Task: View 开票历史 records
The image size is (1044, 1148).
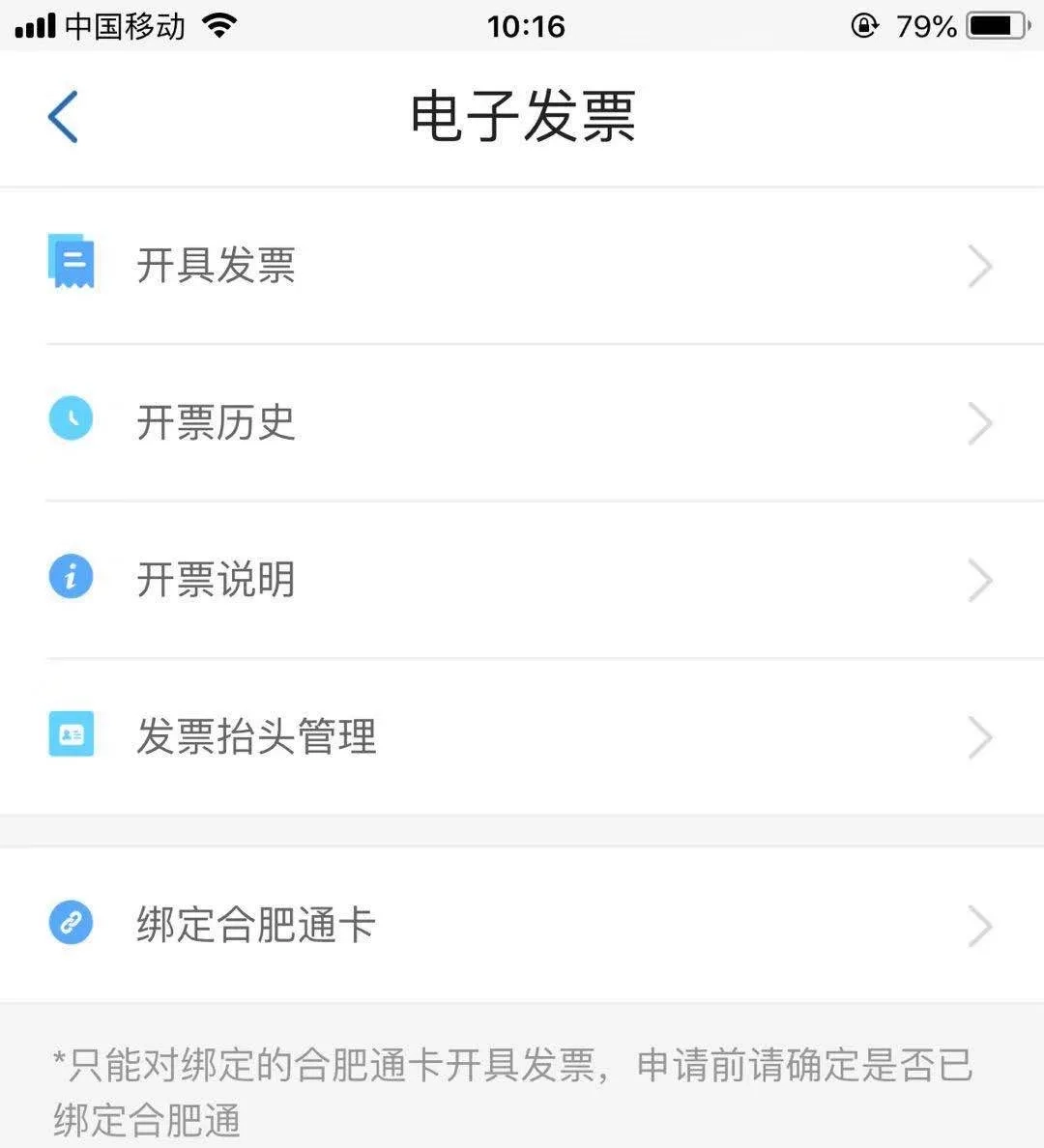Action: 522,422
